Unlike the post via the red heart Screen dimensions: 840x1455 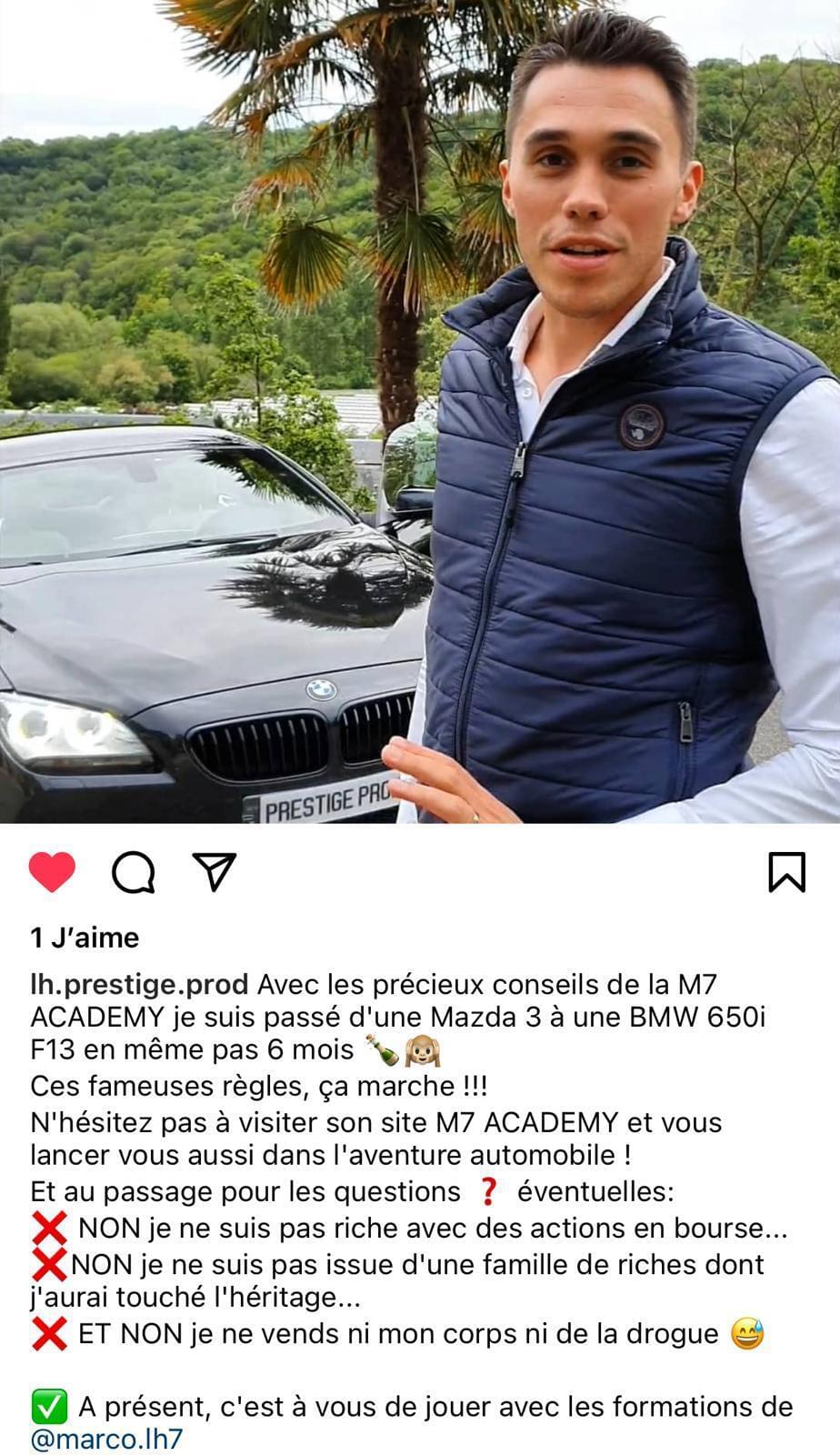point(53,872)
